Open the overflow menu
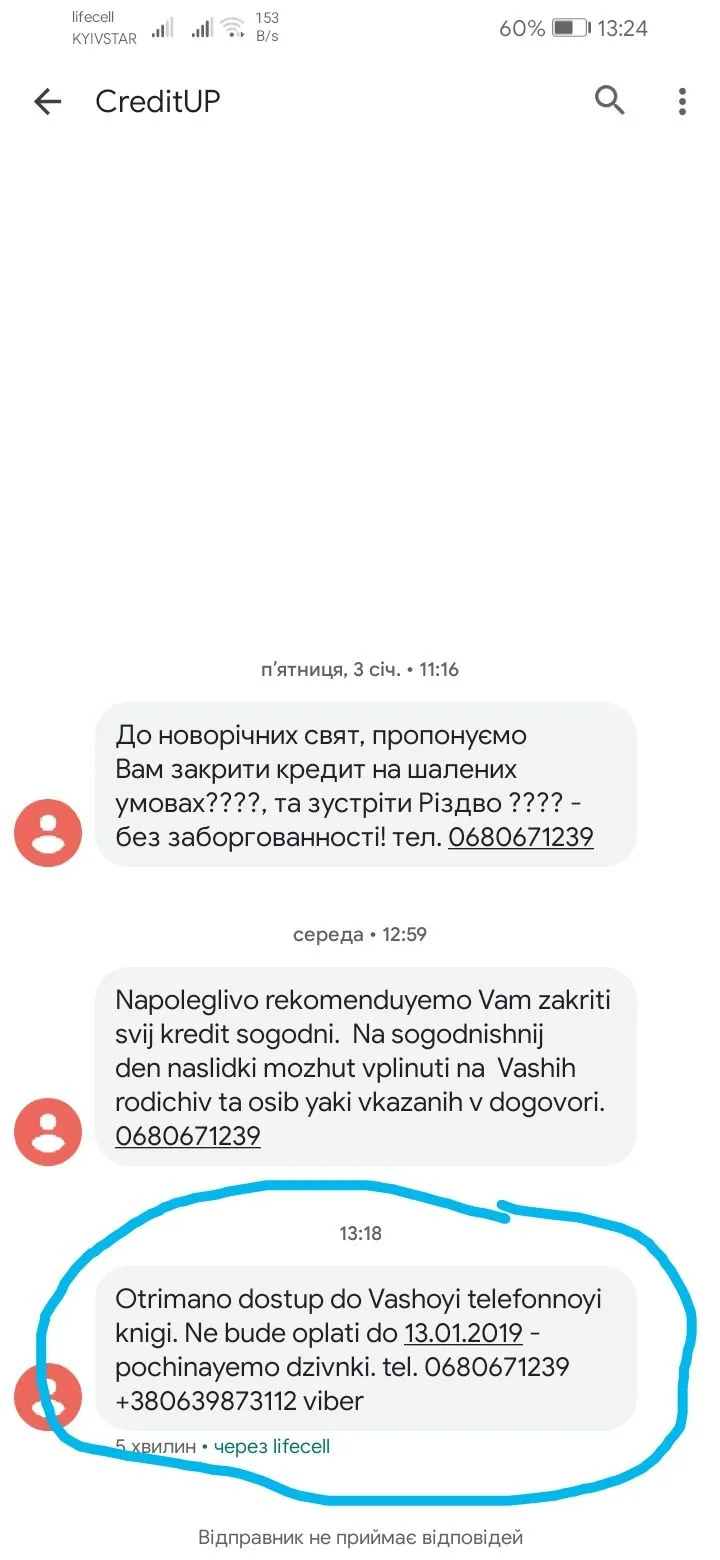 coord(682,101)
